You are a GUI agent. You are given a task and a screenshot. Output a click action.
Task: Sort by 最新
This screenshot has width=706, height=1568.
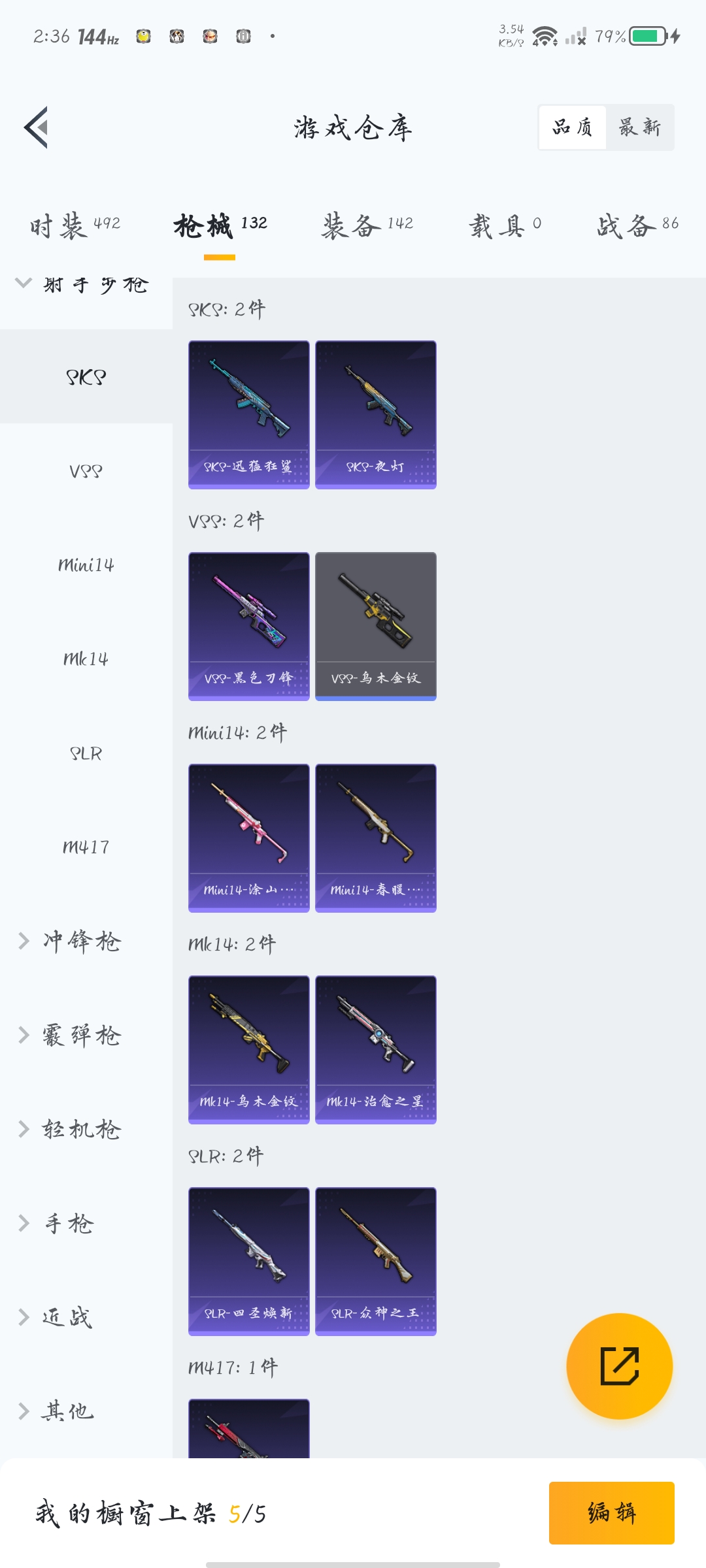click(x=639, y=127)
